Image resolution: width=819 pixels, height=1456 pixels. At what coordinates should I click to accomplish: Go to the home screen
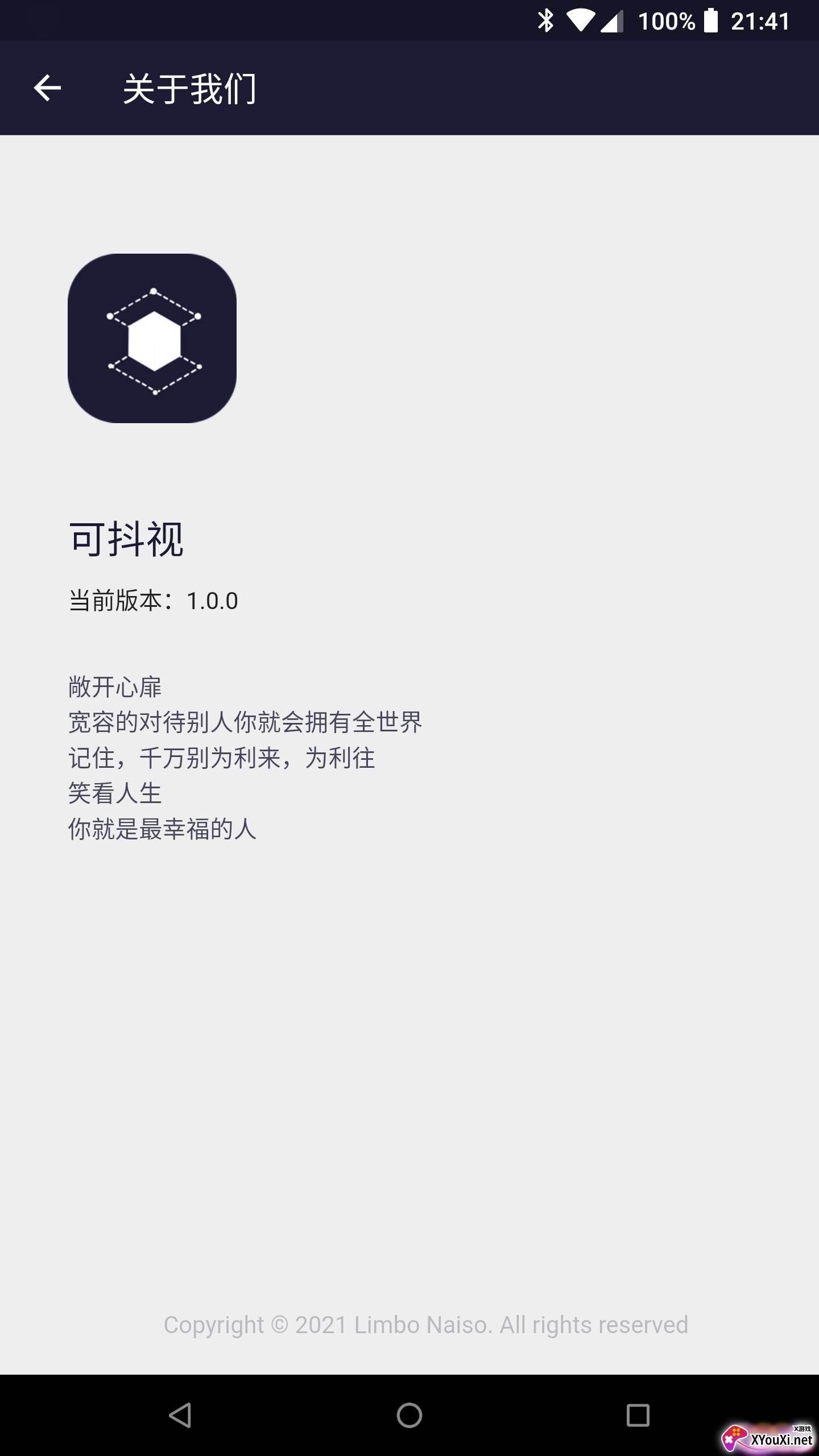point(409,1415)
